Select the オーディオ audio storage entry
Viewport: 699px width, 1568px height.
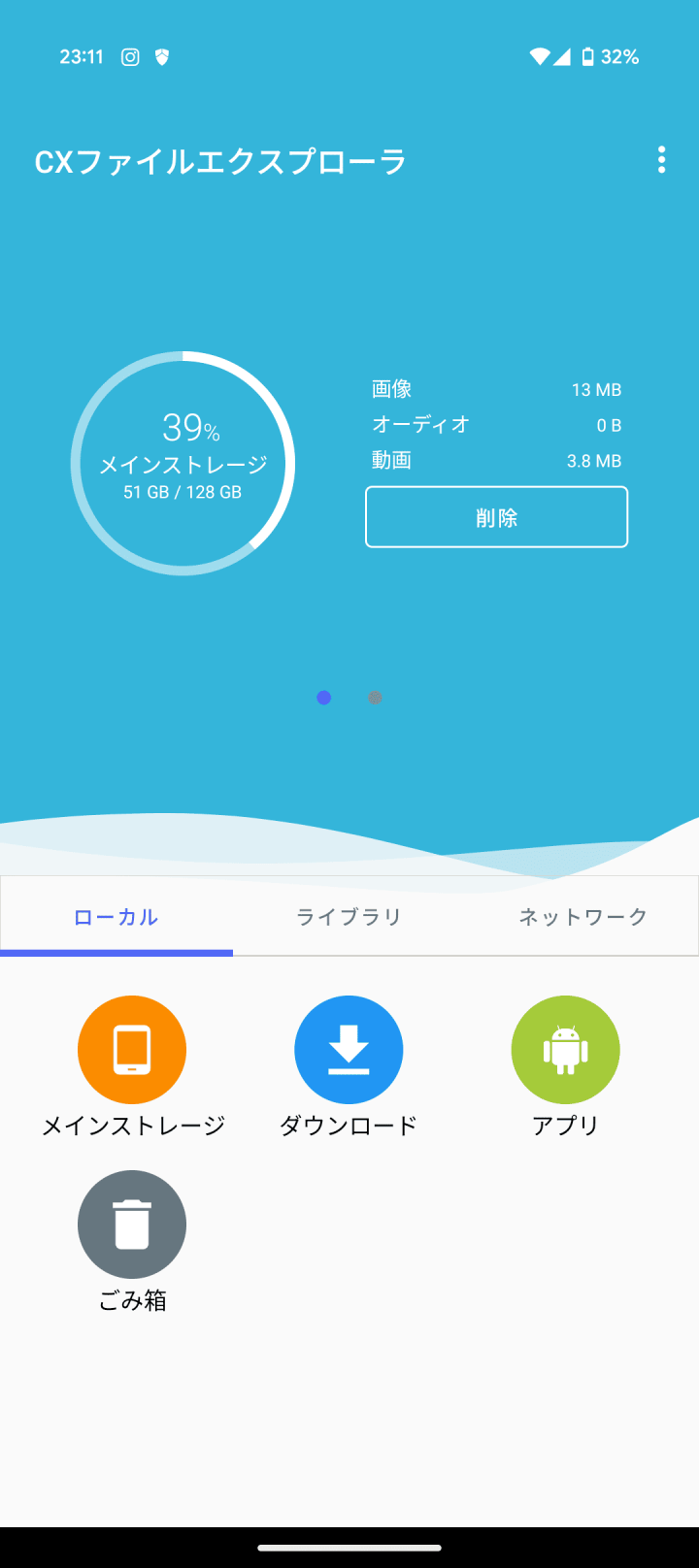[495, 424]
